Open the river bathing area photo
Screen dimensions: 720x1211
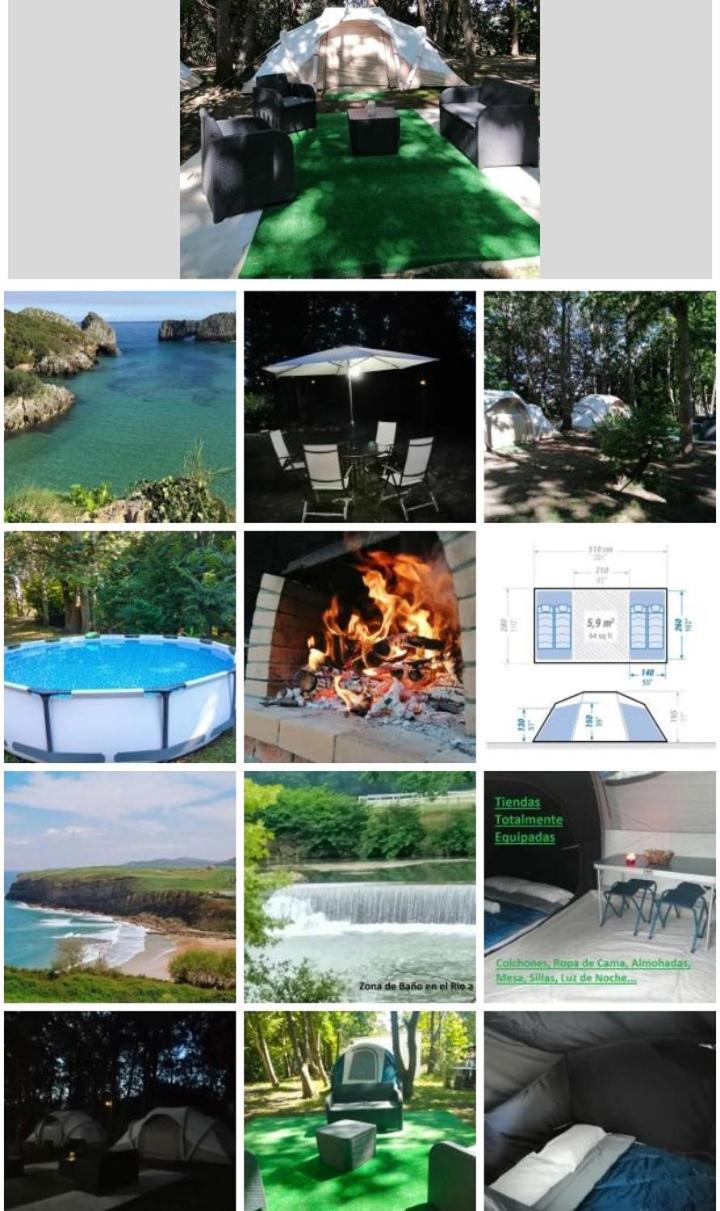click(x=360, y=887)
